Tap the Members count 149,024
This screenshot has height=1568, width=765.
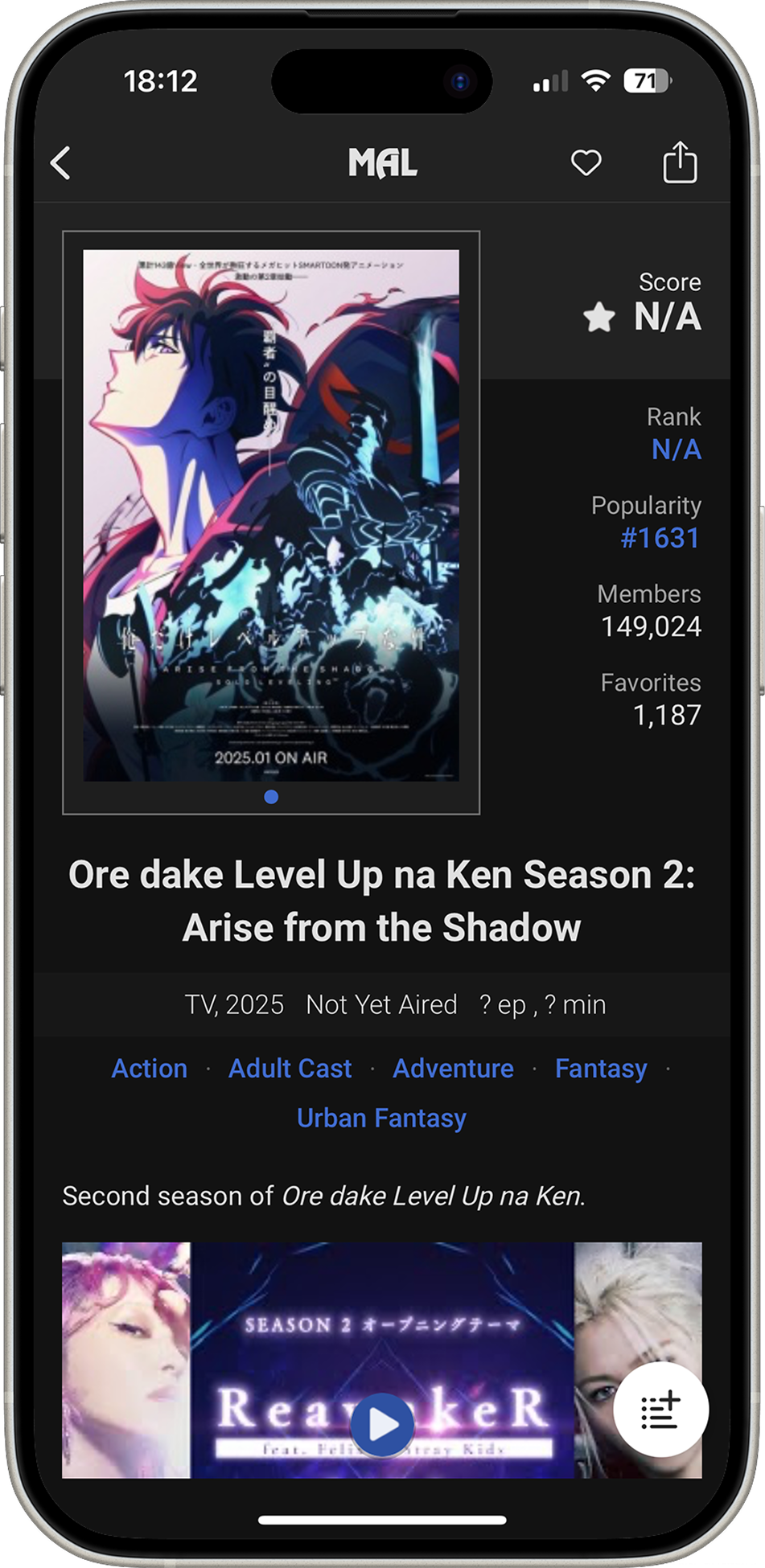click(x=652, y=626)
